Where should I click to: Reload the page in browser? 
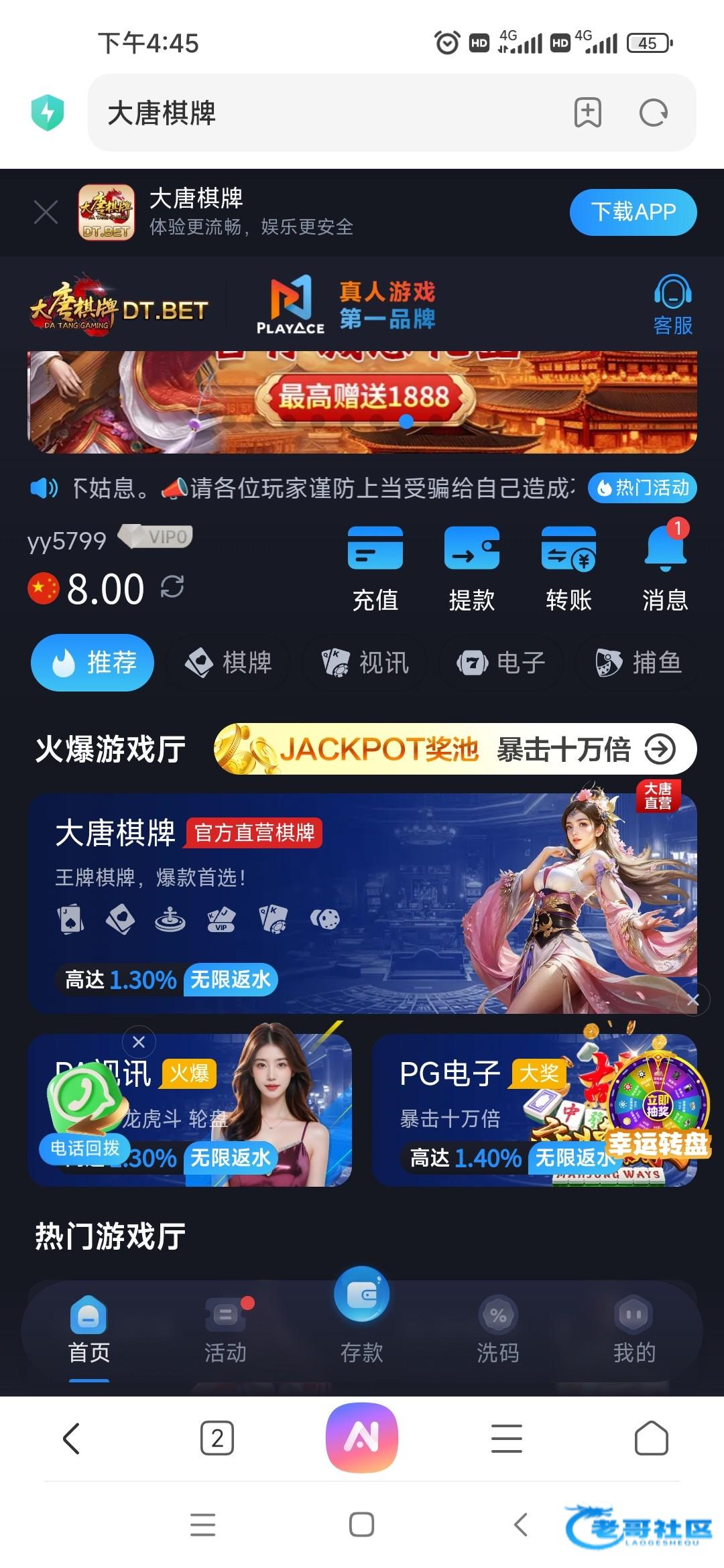(653, 113)
